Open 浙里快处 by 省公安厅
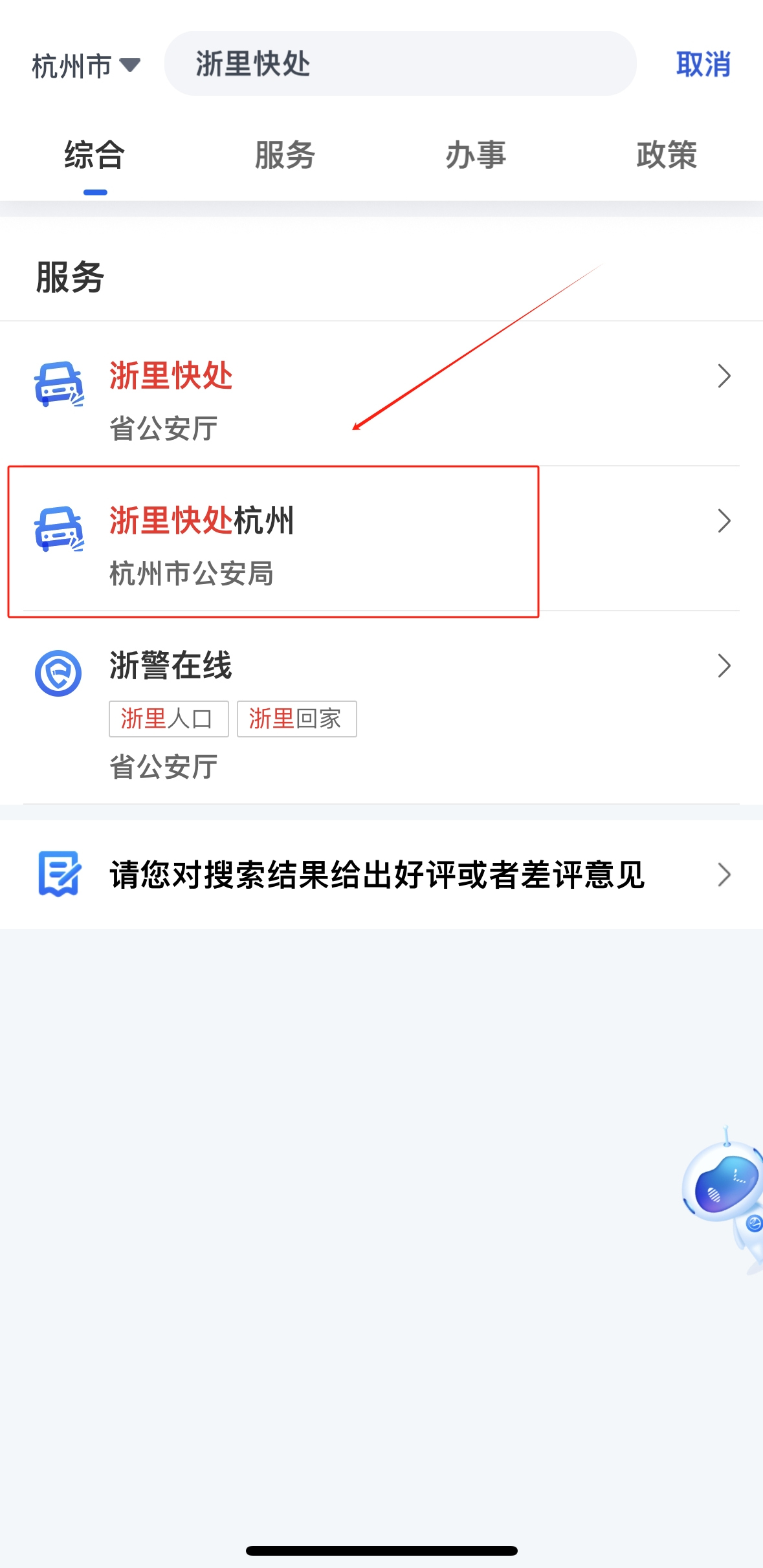The height and width of the screenshot is (1568, 763). (x=381, y=394)
